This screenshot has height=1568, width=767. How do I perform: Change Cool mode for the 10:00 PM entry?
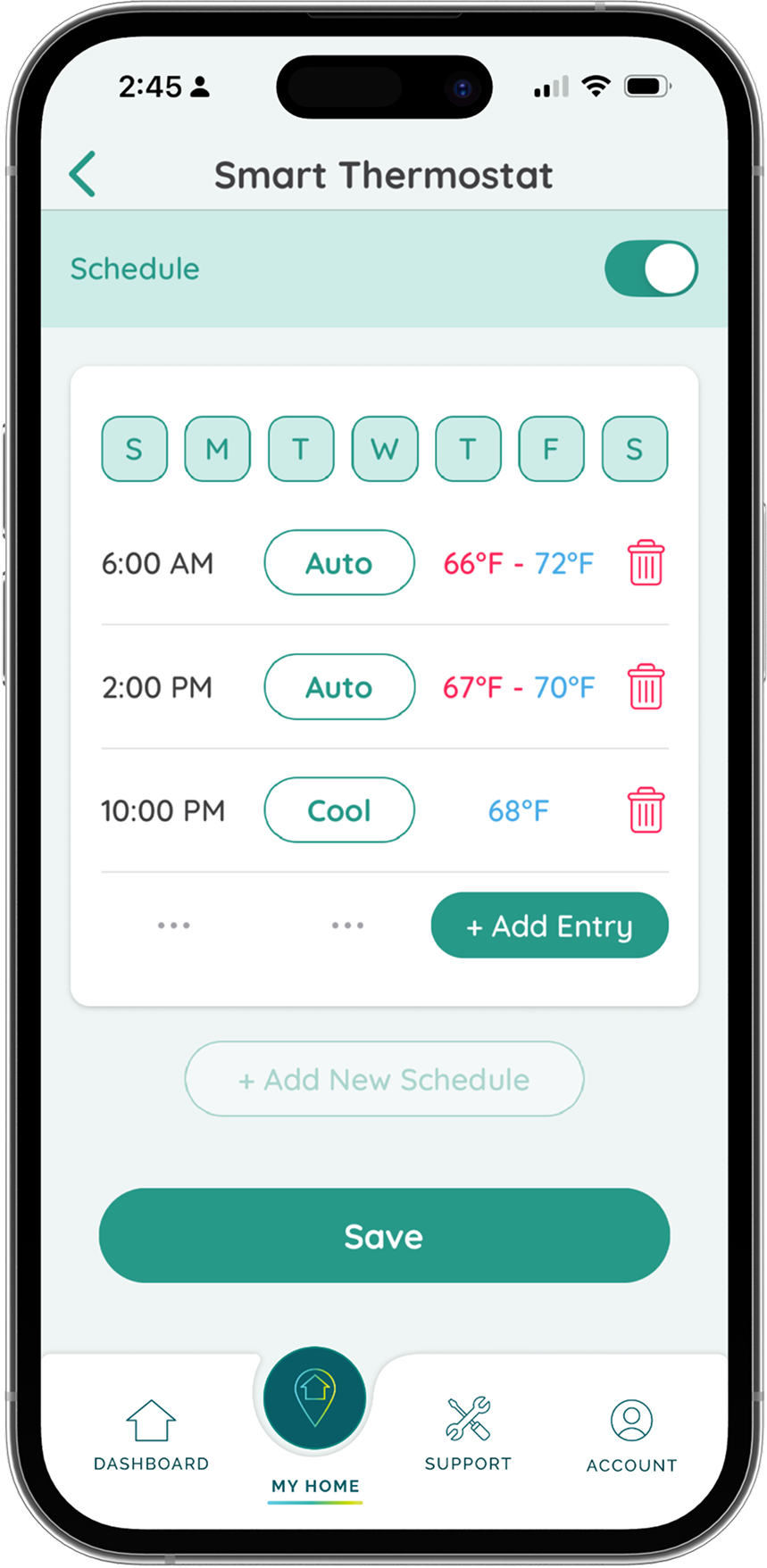click(338, 810)
